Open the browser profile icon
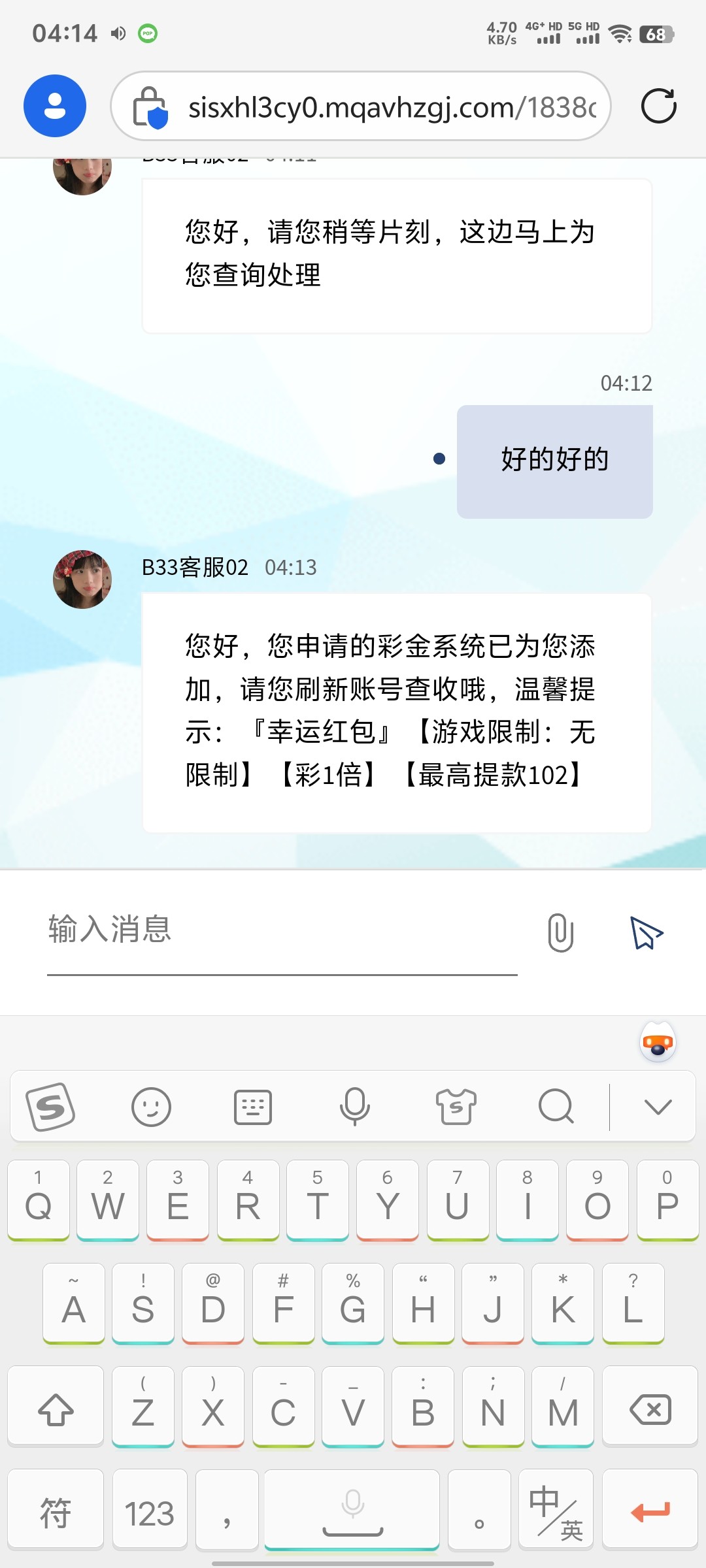Image resolution: width=706 pixels, height=1568 pixels. point(55,106)
